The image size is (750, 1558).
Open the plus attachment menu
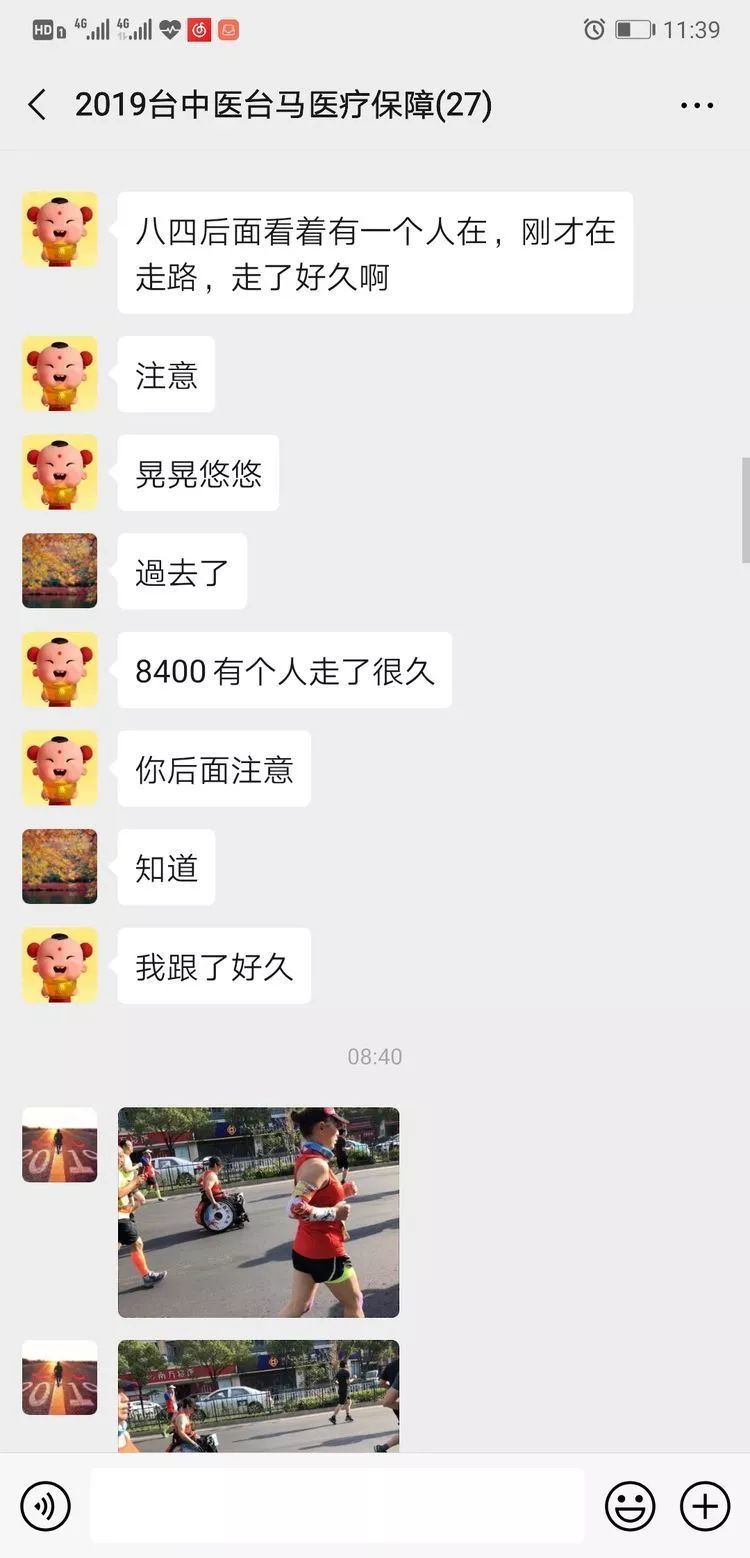pos(705,1505)
